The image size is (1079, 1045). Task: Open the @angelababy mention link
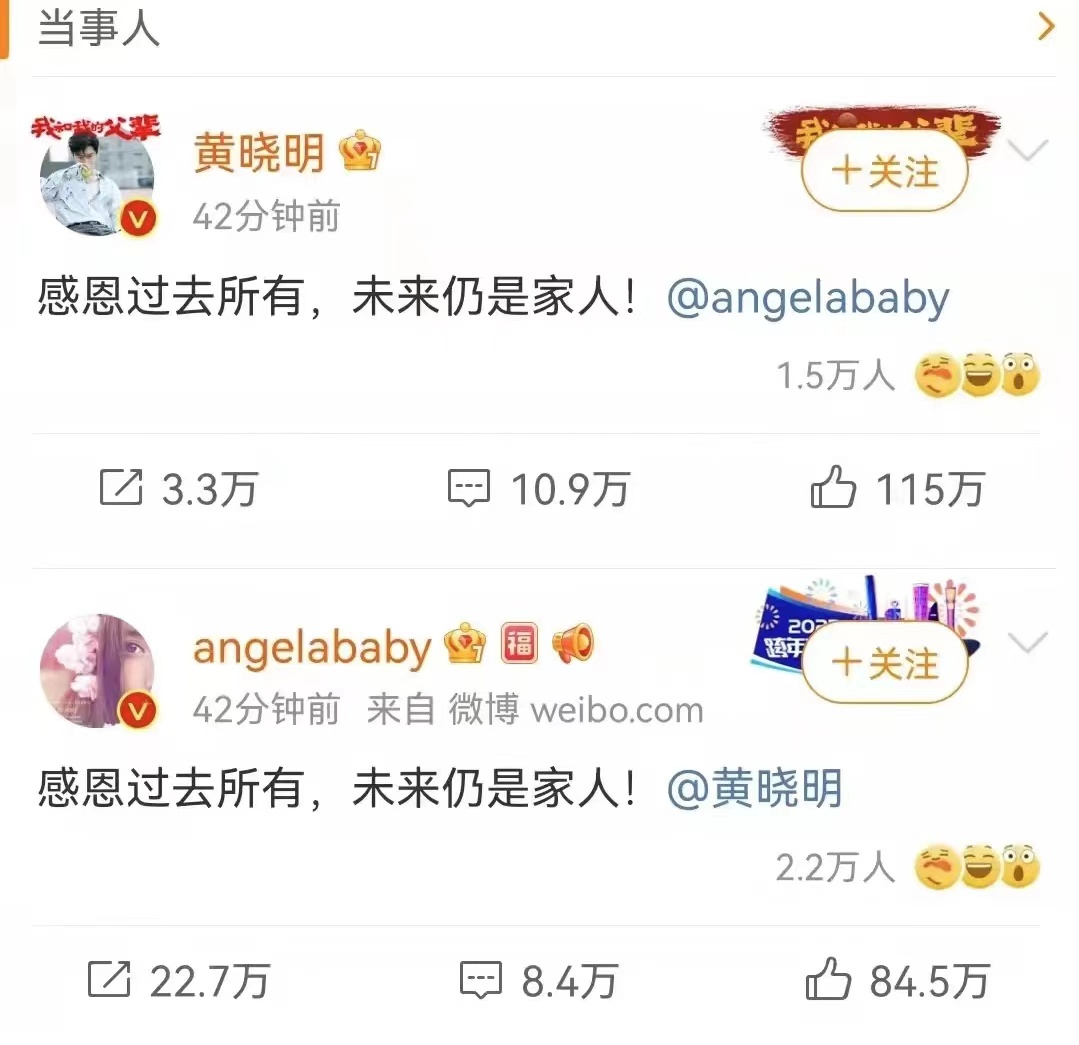pos(807,299)
